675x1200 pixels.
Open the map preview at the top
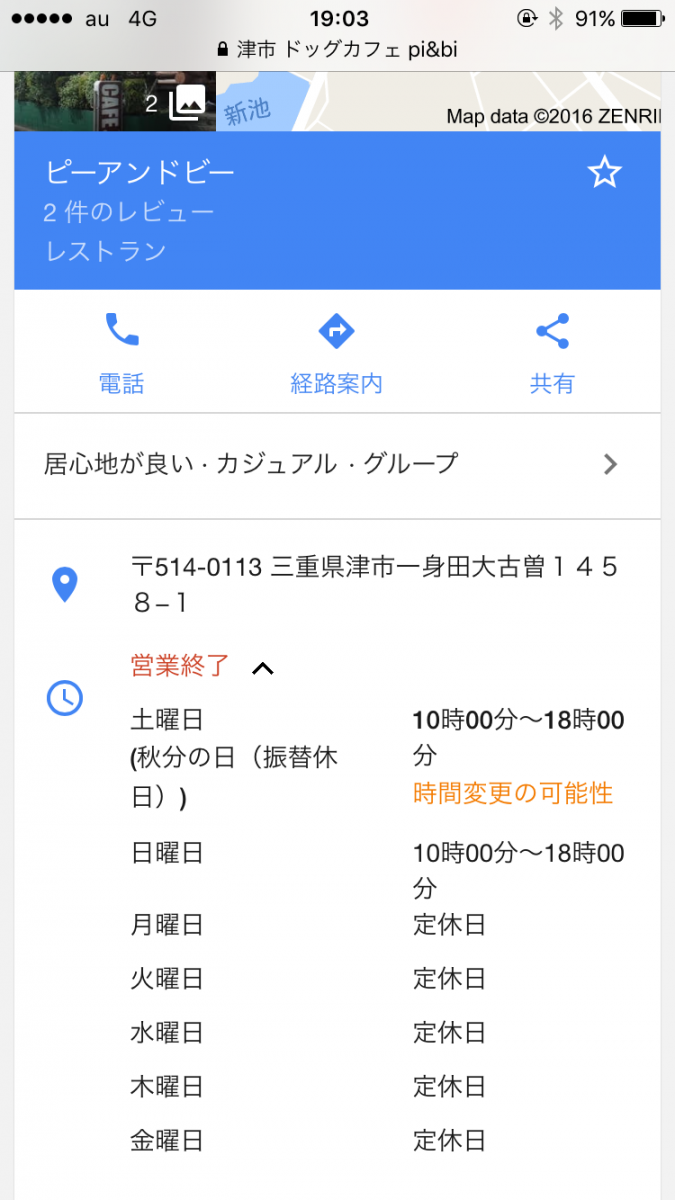[x=438, y=102]
